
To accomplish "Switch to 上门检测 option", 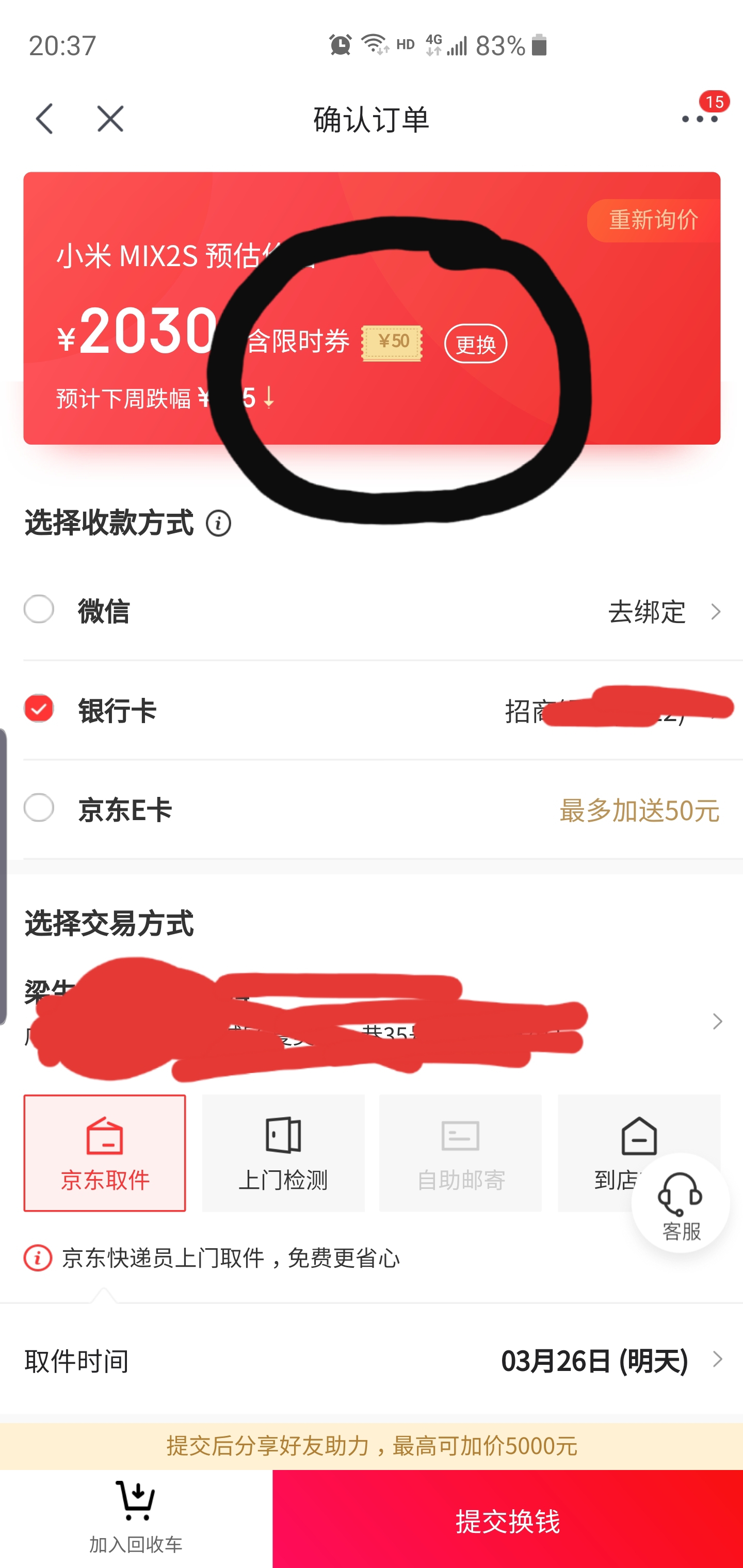I will pos(283,1153).
